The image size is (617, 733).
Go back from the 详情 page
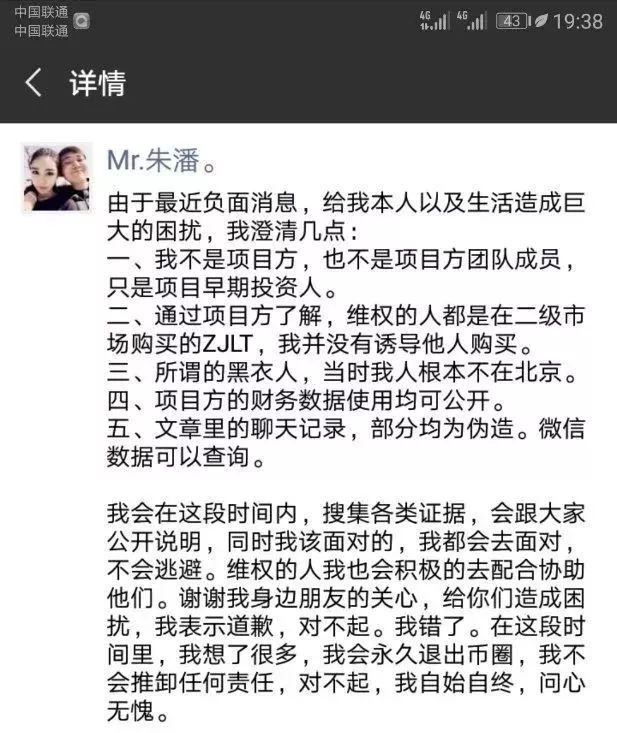[x=33, y=83]
